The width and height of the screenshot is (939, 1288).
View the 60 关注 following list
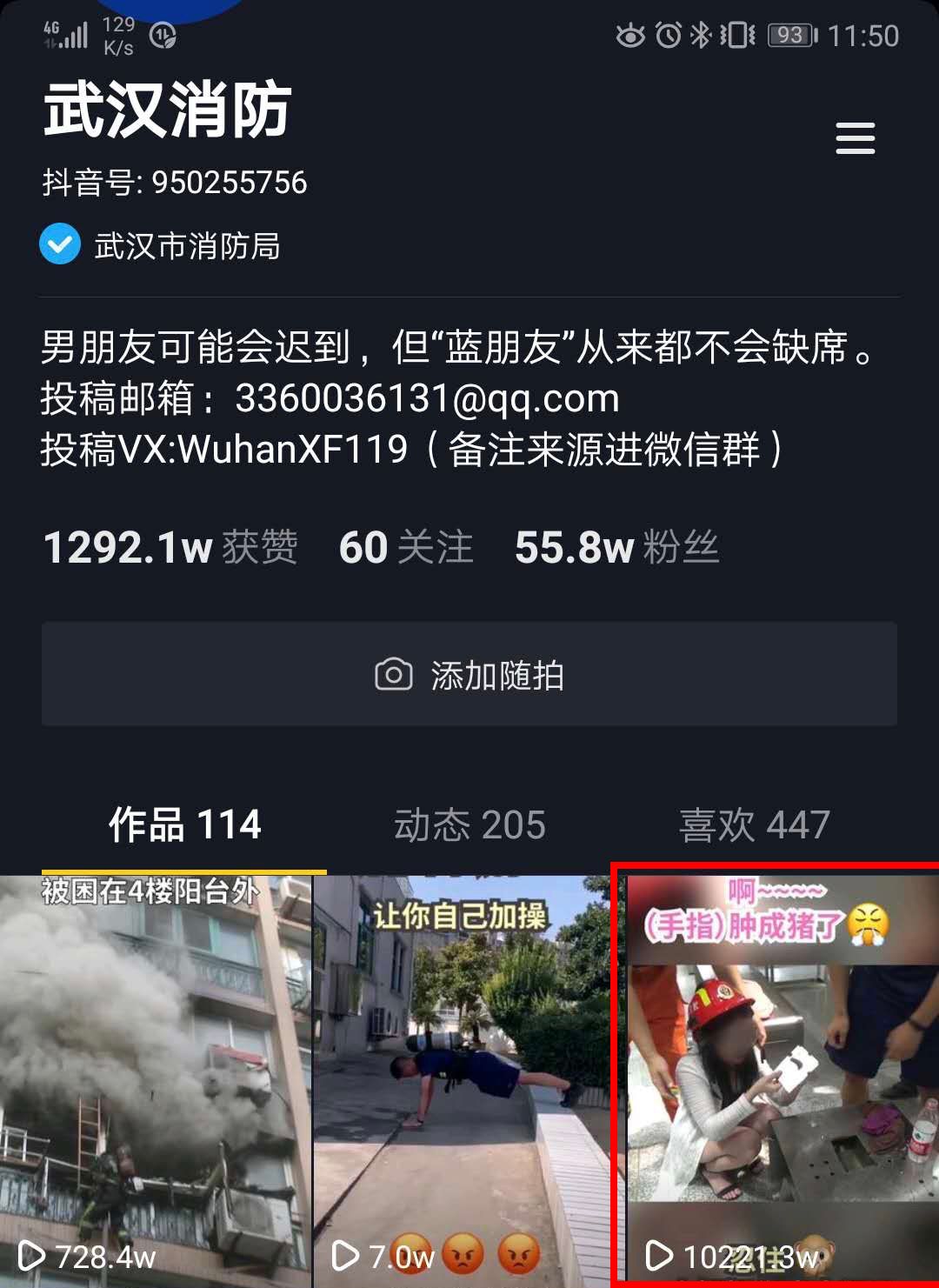point(405,548)
